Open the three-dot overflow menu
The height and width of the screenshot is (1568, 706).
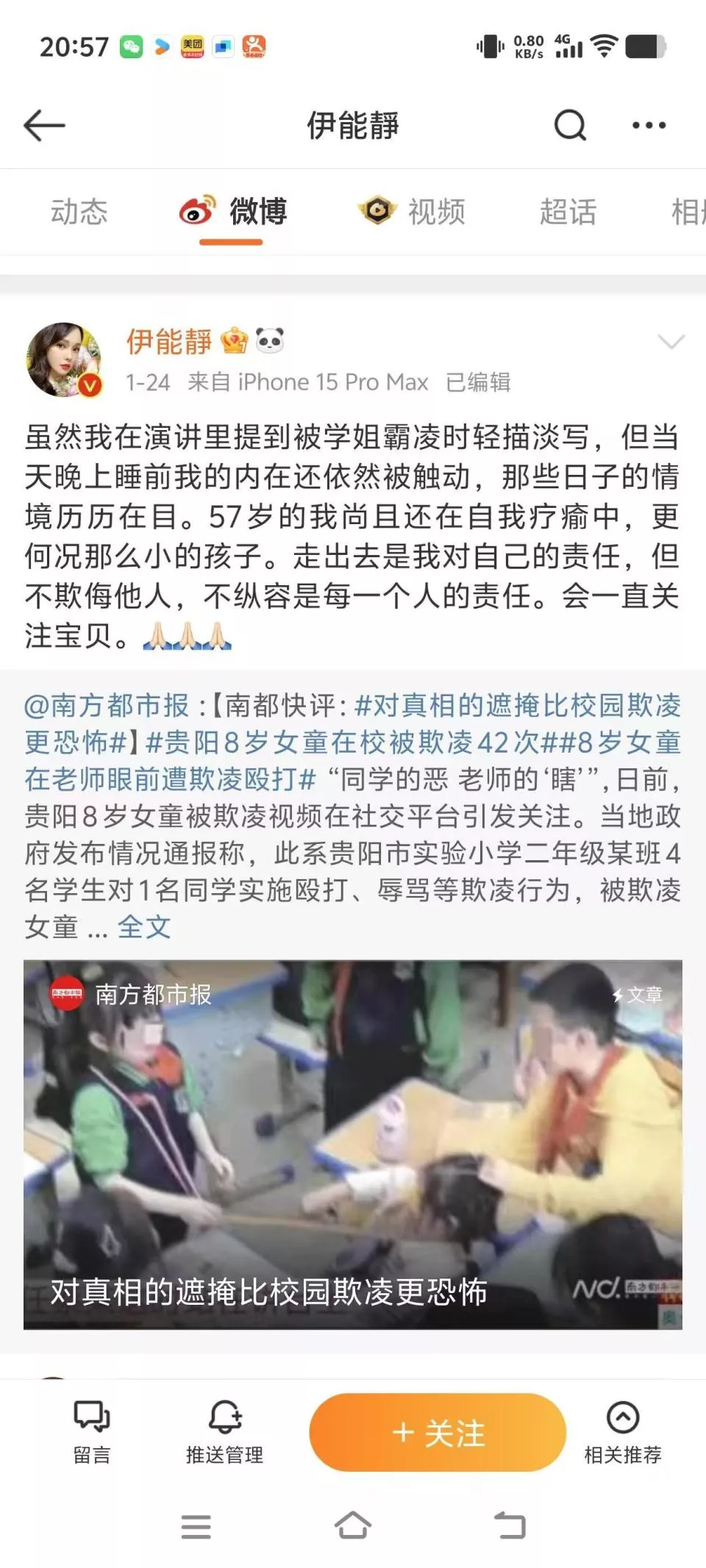point(649,126)
